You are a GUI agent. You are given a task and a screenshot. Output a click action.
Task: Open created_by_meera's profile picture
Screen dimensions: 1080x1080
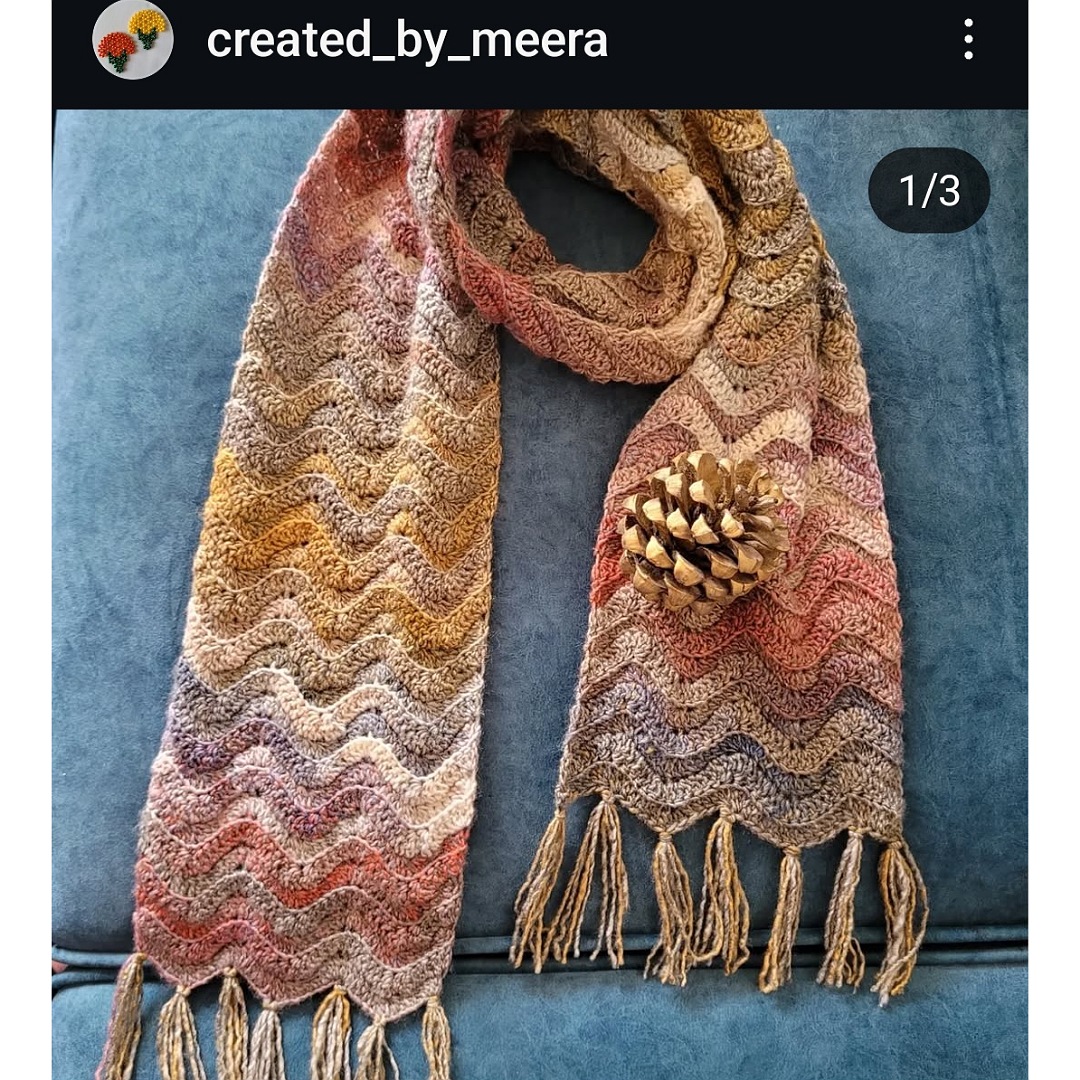coord(133,40)
